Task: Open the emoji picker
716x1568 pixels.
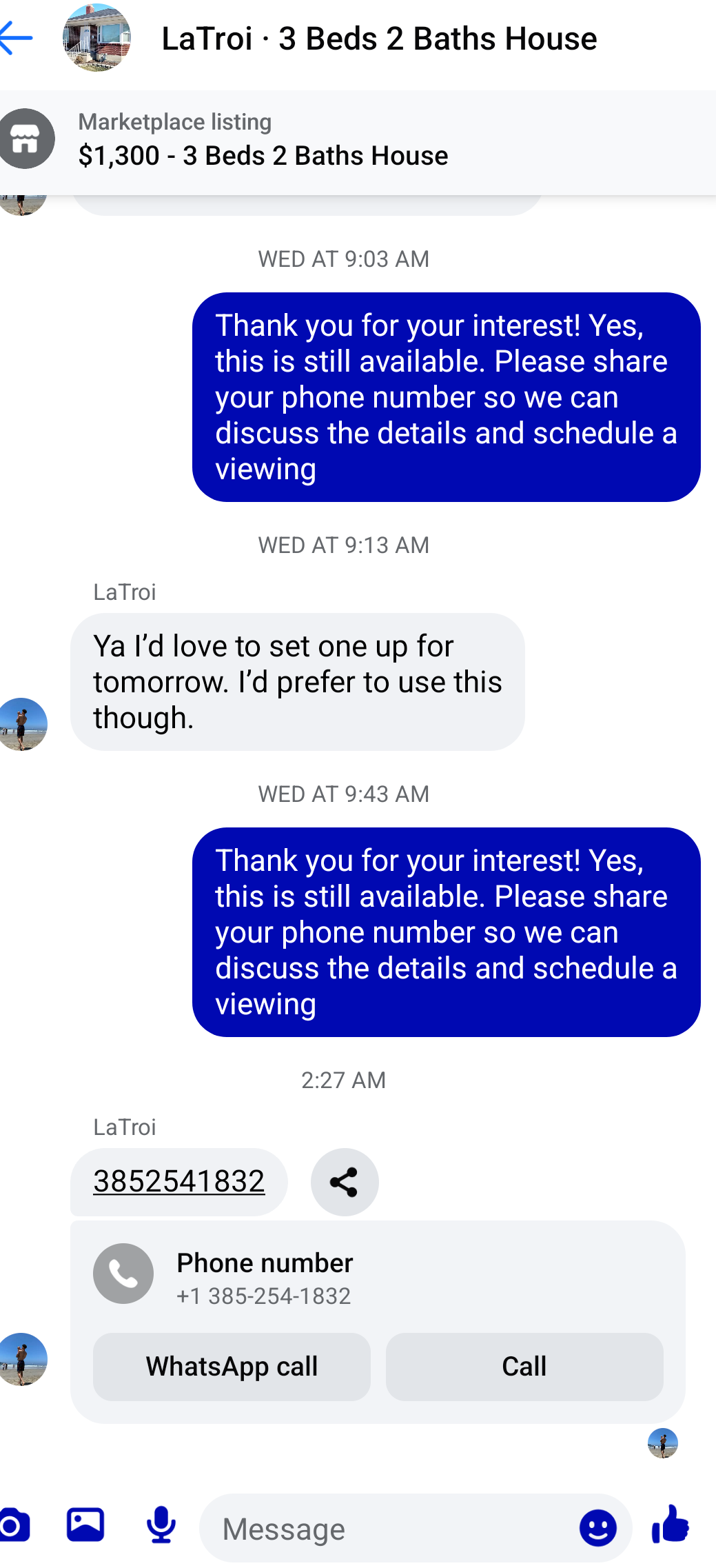Action: pyautogui.click(x=597, y=1527)
